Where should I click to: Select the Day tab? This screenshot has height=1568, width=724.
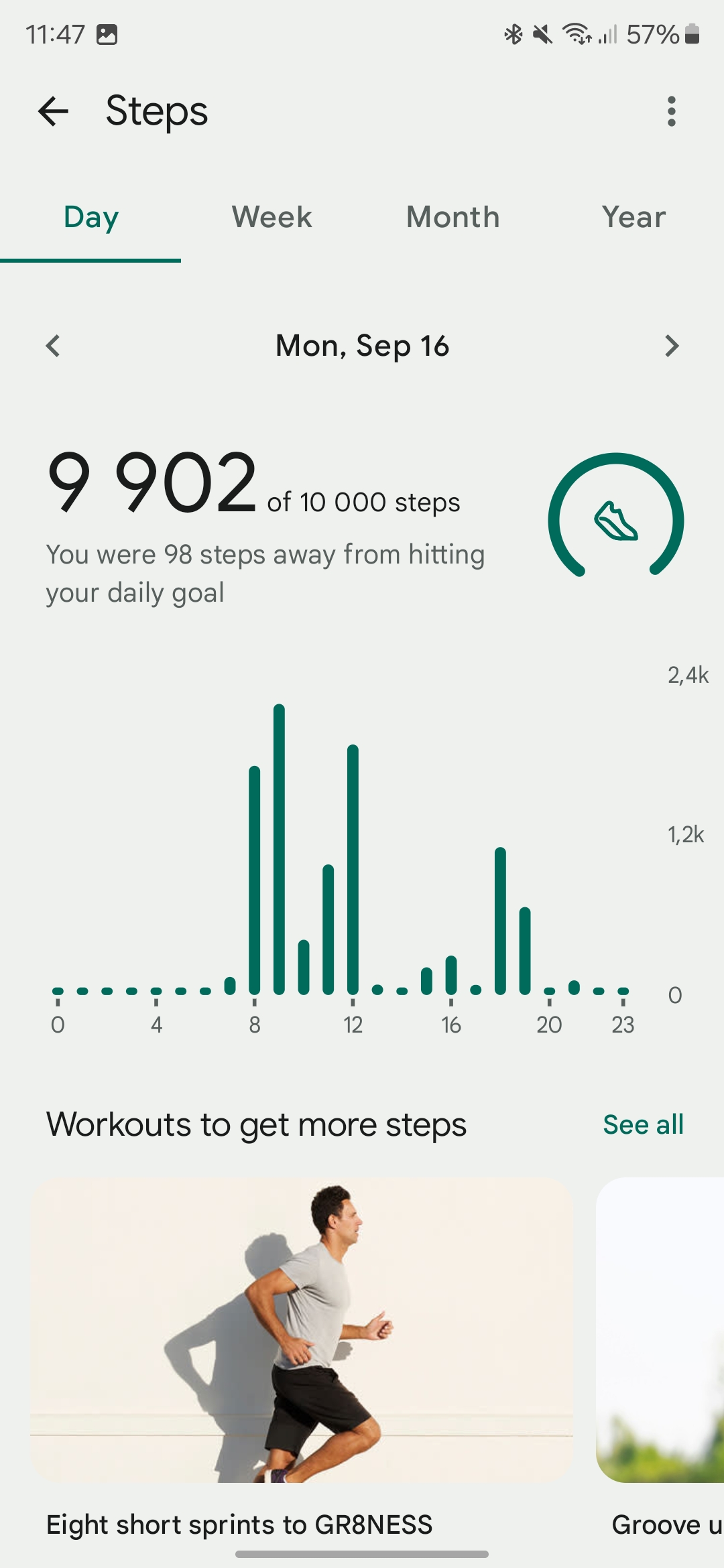click(90, 217)
